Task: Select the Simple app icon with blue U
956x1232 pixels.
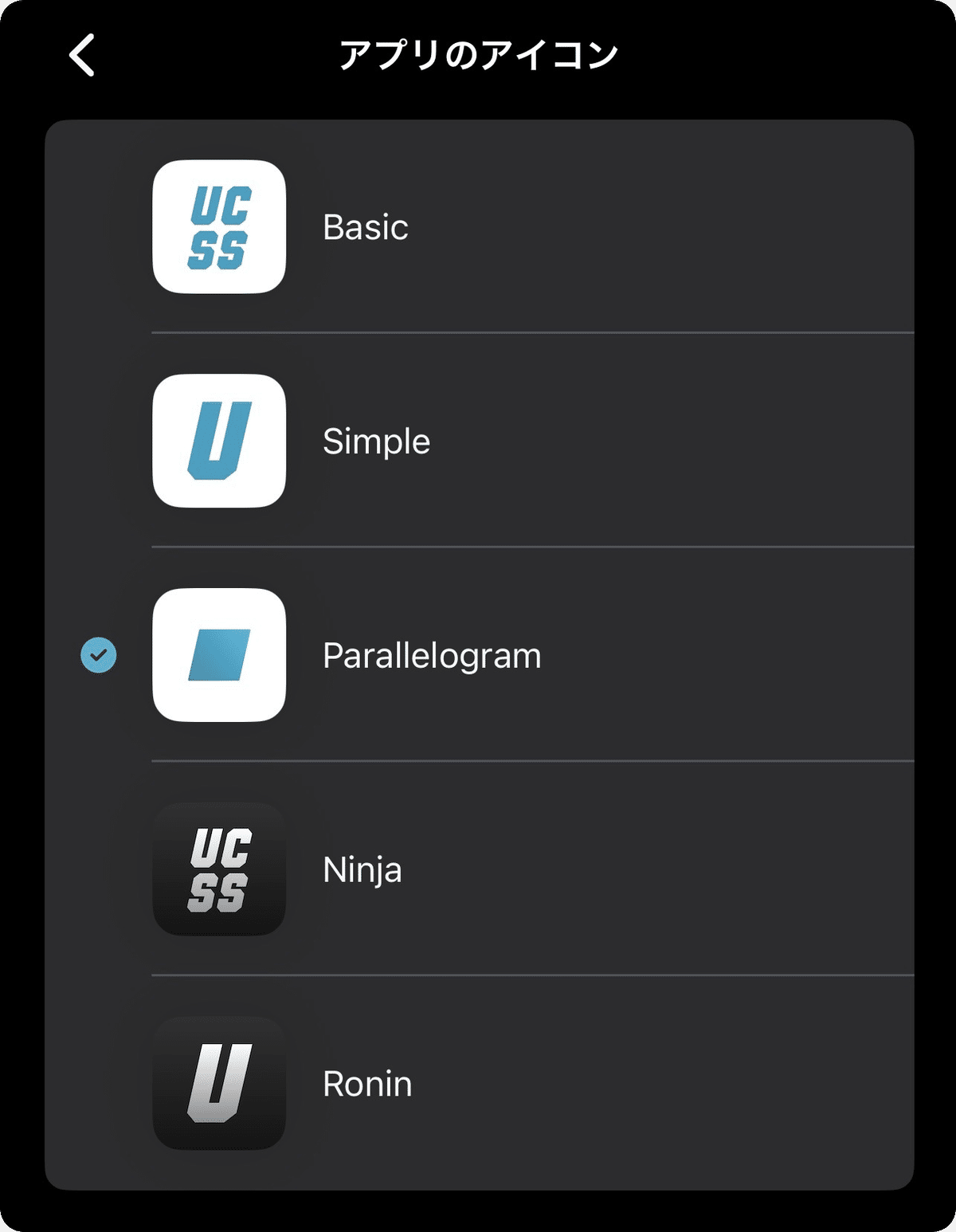Action: [221, 441]
